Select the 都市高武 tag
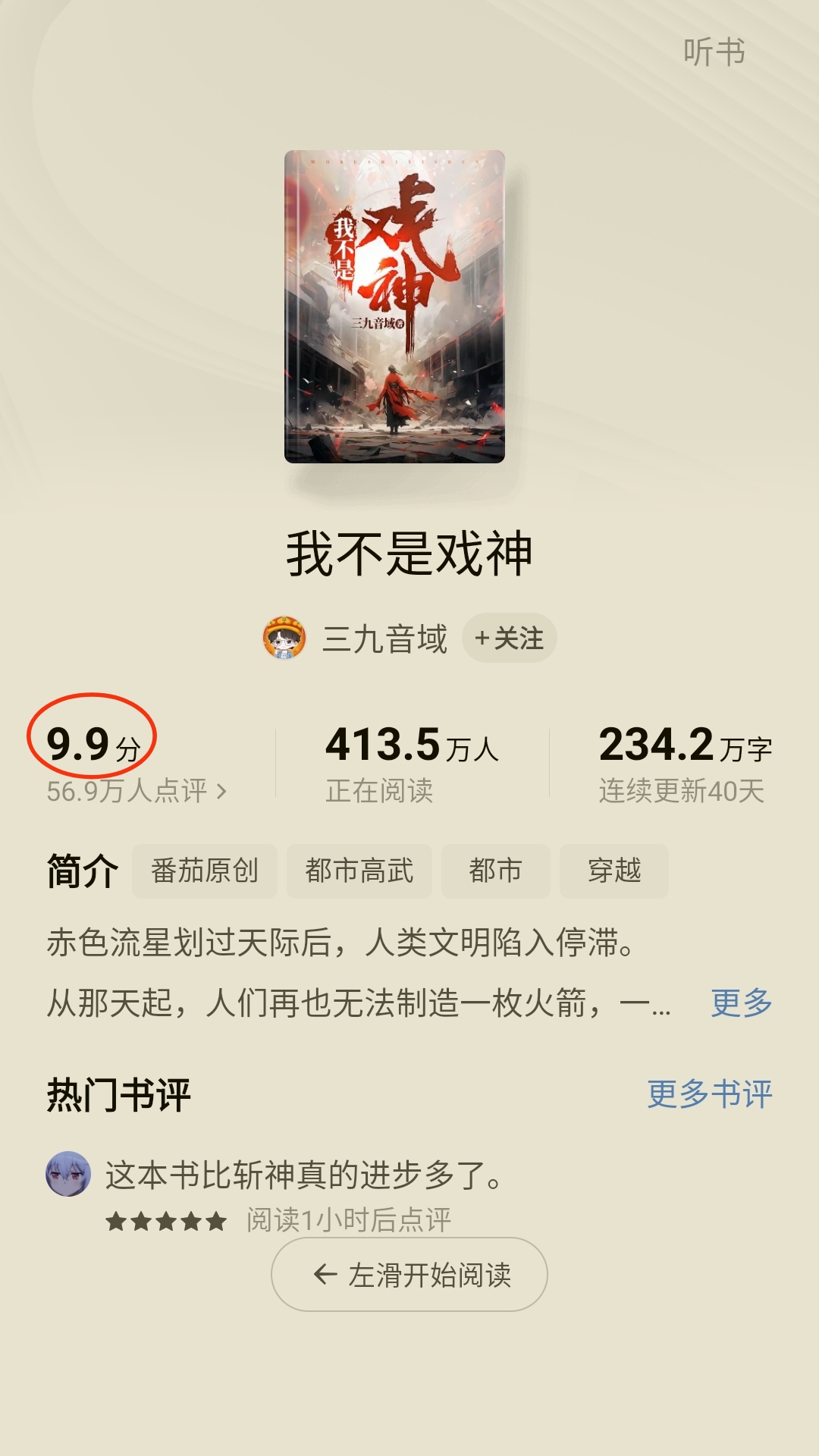The height and width of the screenshot is (1456, 819). (x=359, y=871)
